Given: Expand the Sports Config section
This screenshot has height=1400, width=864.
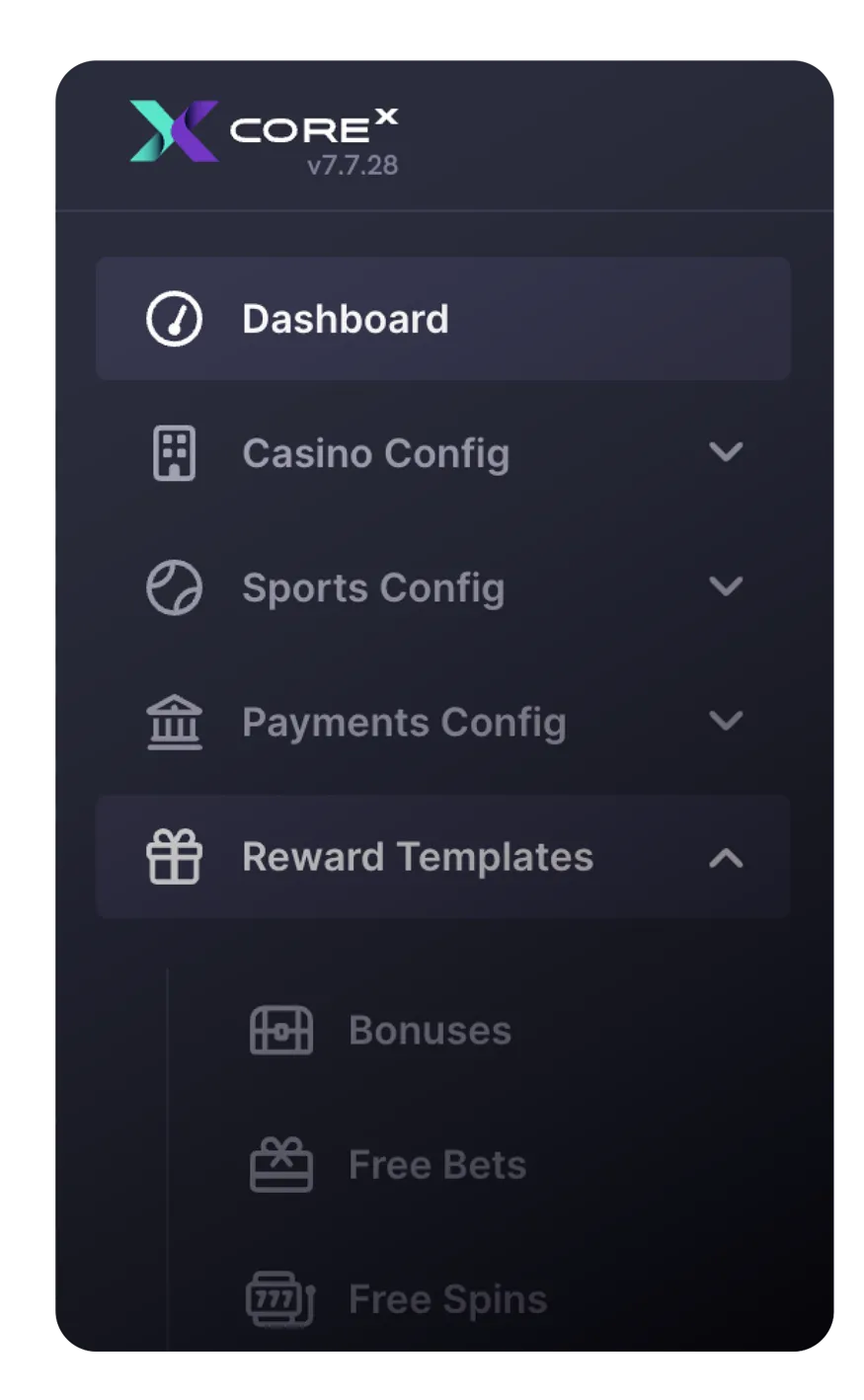Looking at the screenshot, I should pos(441,588).
